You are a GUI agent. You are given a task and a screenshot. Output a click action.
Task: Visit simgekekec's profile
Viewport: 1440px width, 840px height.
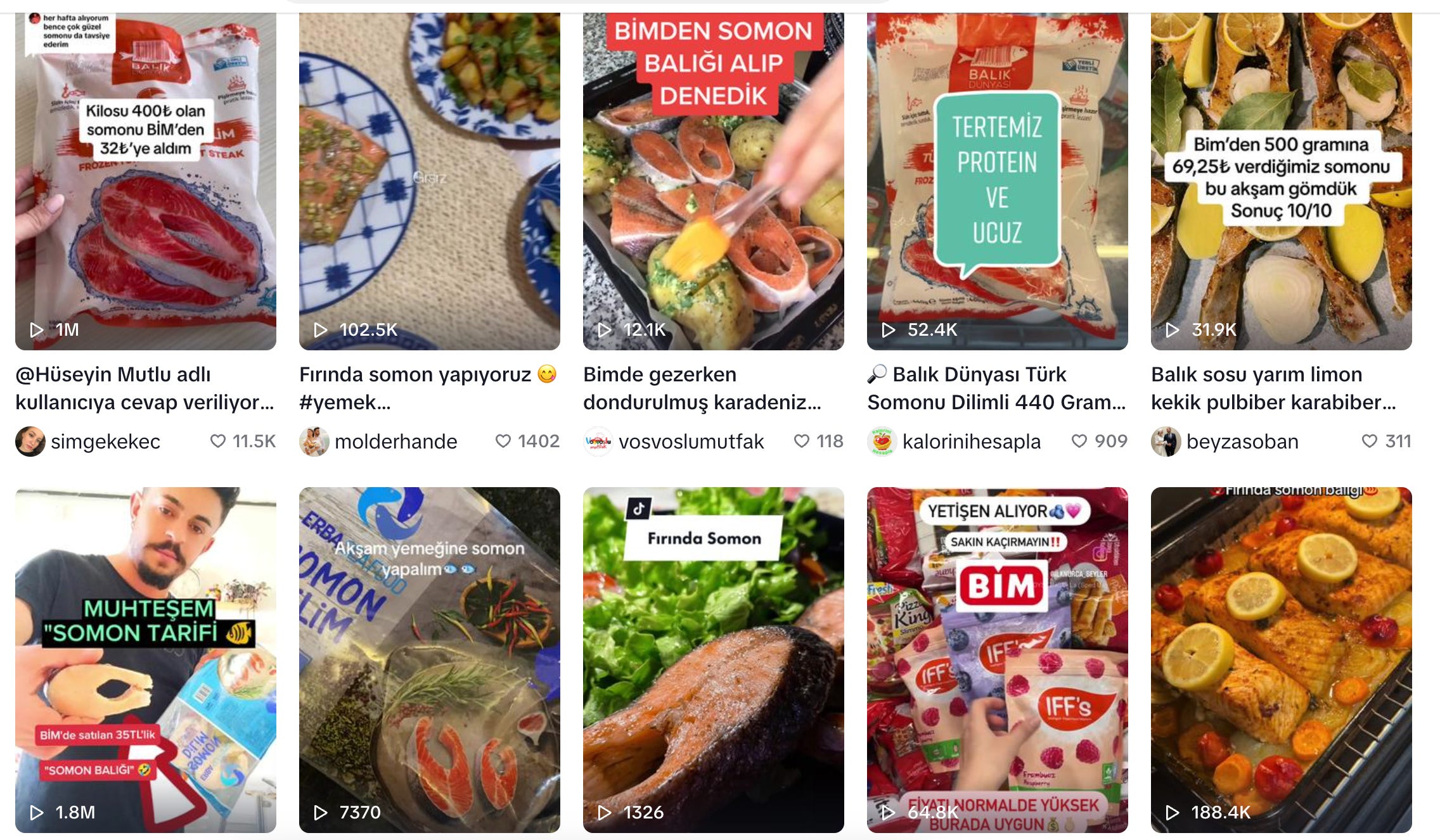(105, 442)
